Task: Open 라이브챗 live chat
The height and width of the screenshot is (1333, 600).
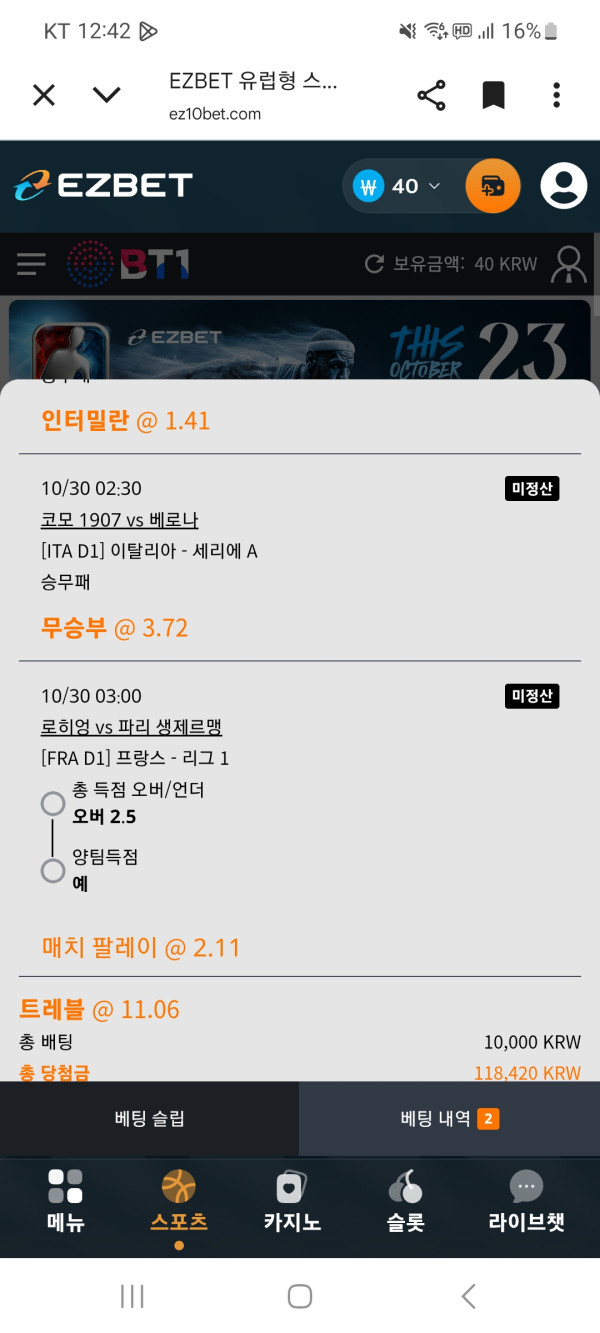Action: click(x=526, y=1202)
